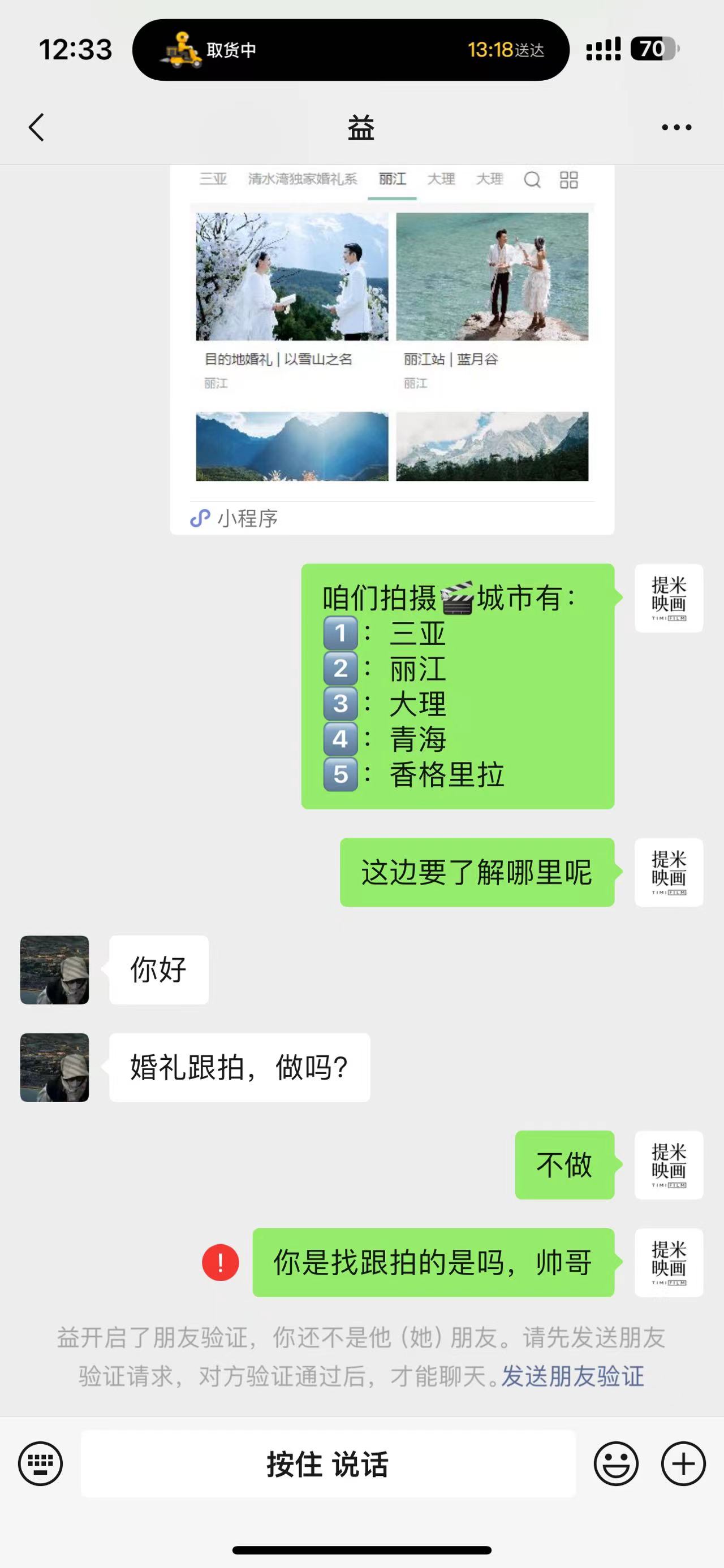Open the plus attachments menu

[683, 1463]
